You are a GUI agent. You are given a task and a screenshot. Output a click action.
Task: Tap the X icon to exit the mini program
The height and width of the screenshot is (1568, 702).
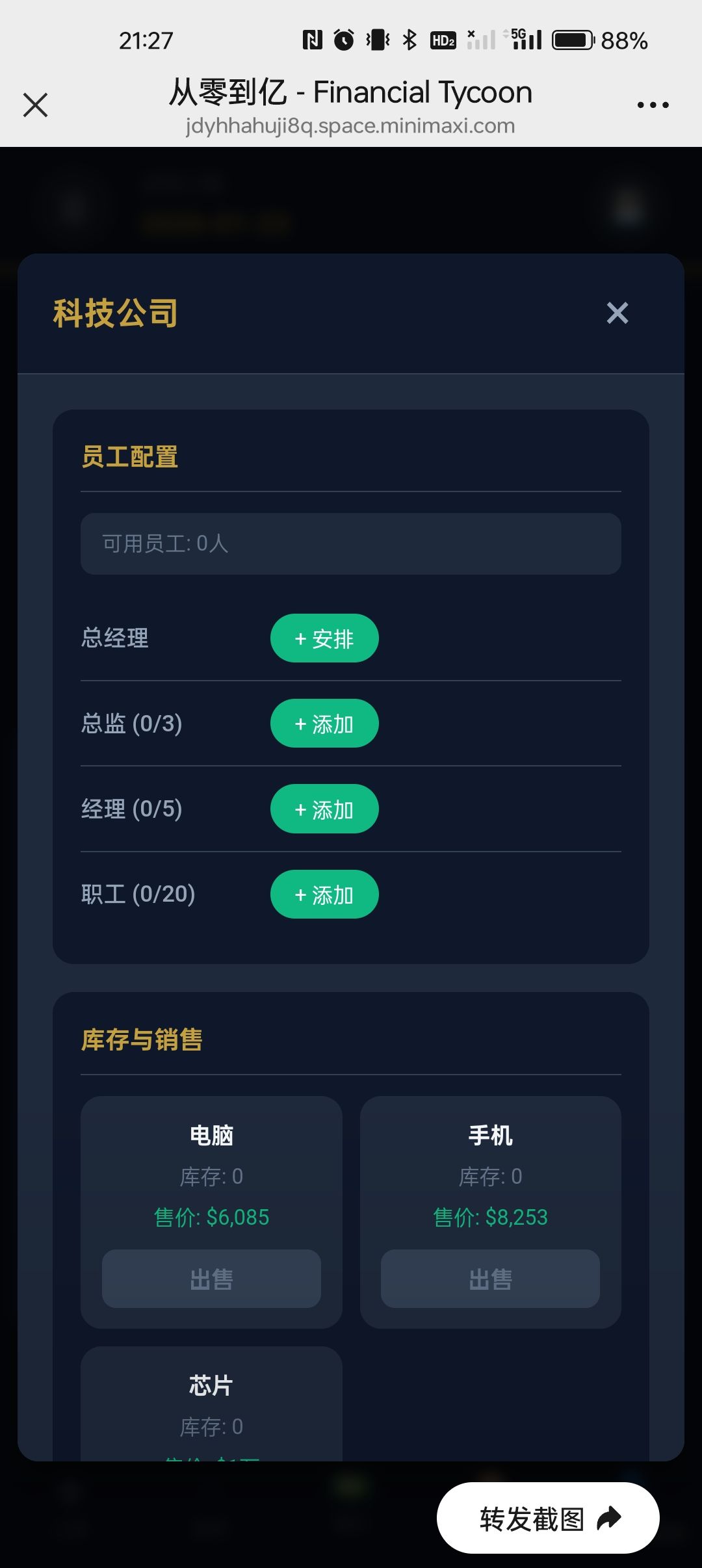tap(36, 104)
